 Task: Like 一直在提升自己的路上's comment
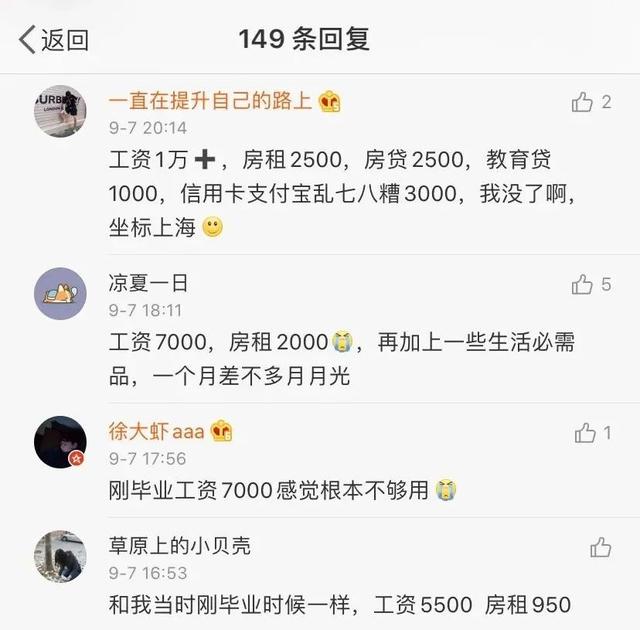pos(582,102)
